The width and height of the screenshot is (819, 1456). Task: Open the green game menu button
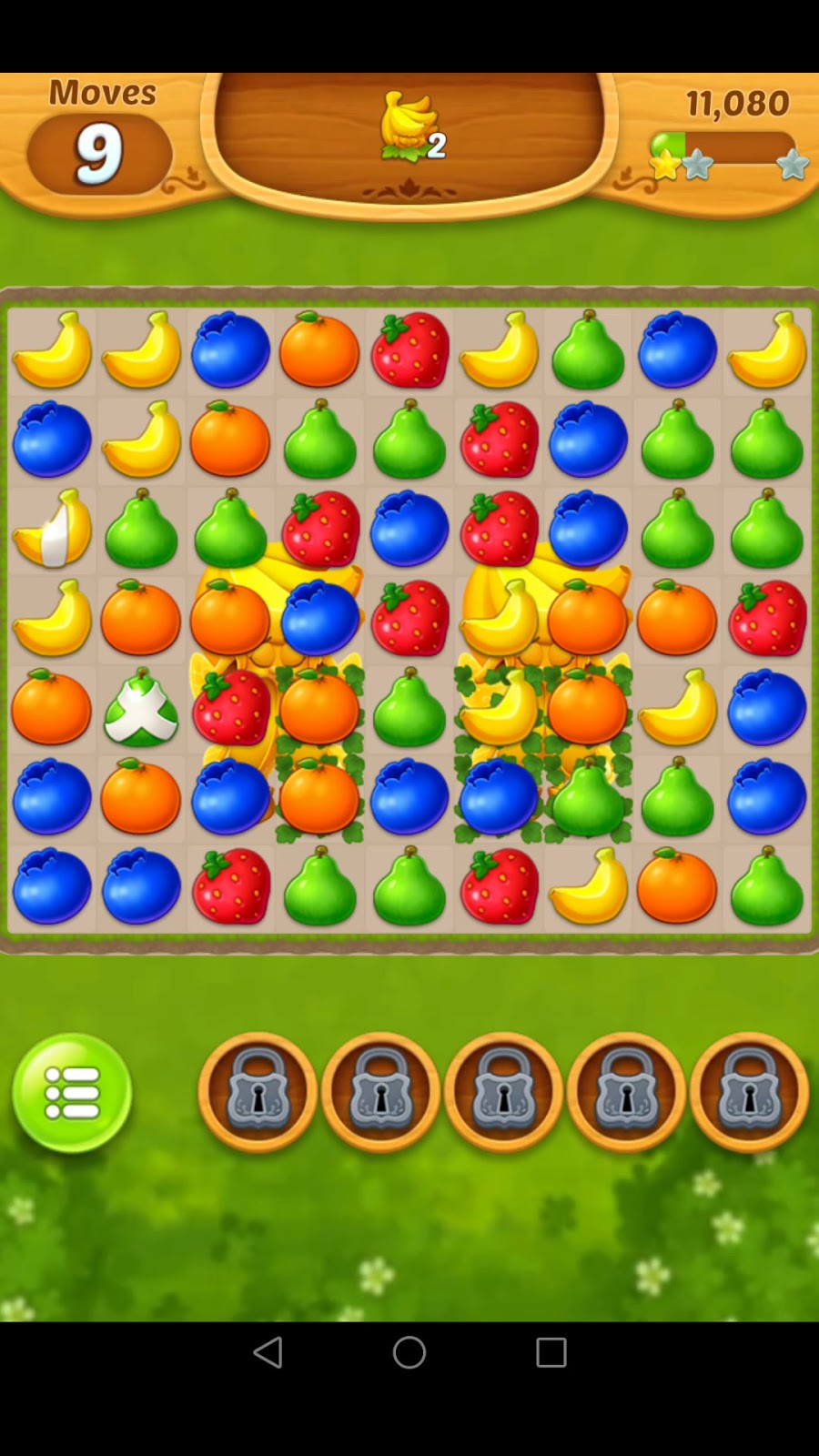tap(72, 1092)
